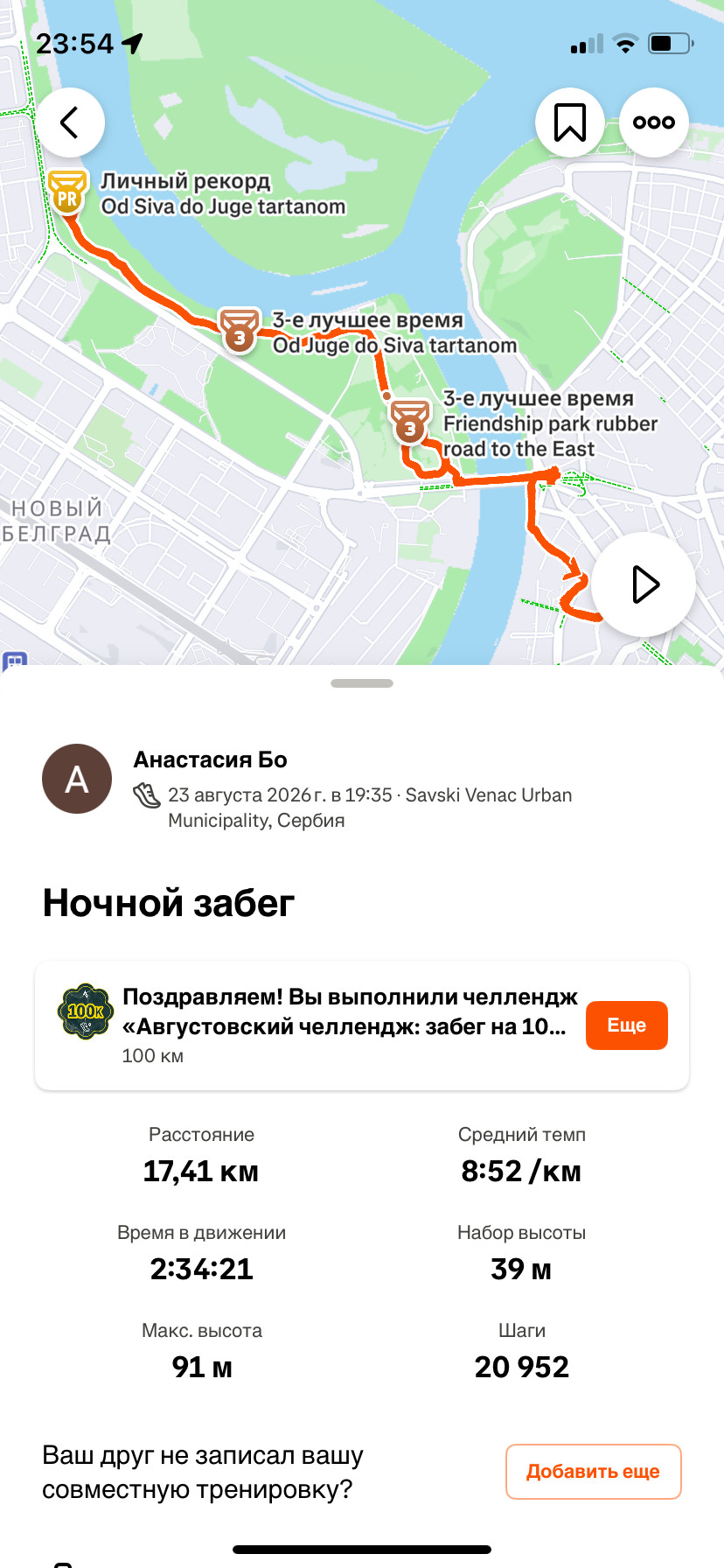Expand the map using the drag handle

tap(362, 683)
